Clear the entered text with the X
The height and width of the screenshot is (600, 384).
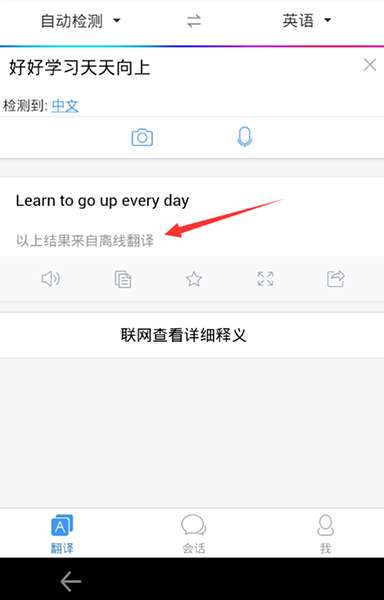tap(370, 65)
